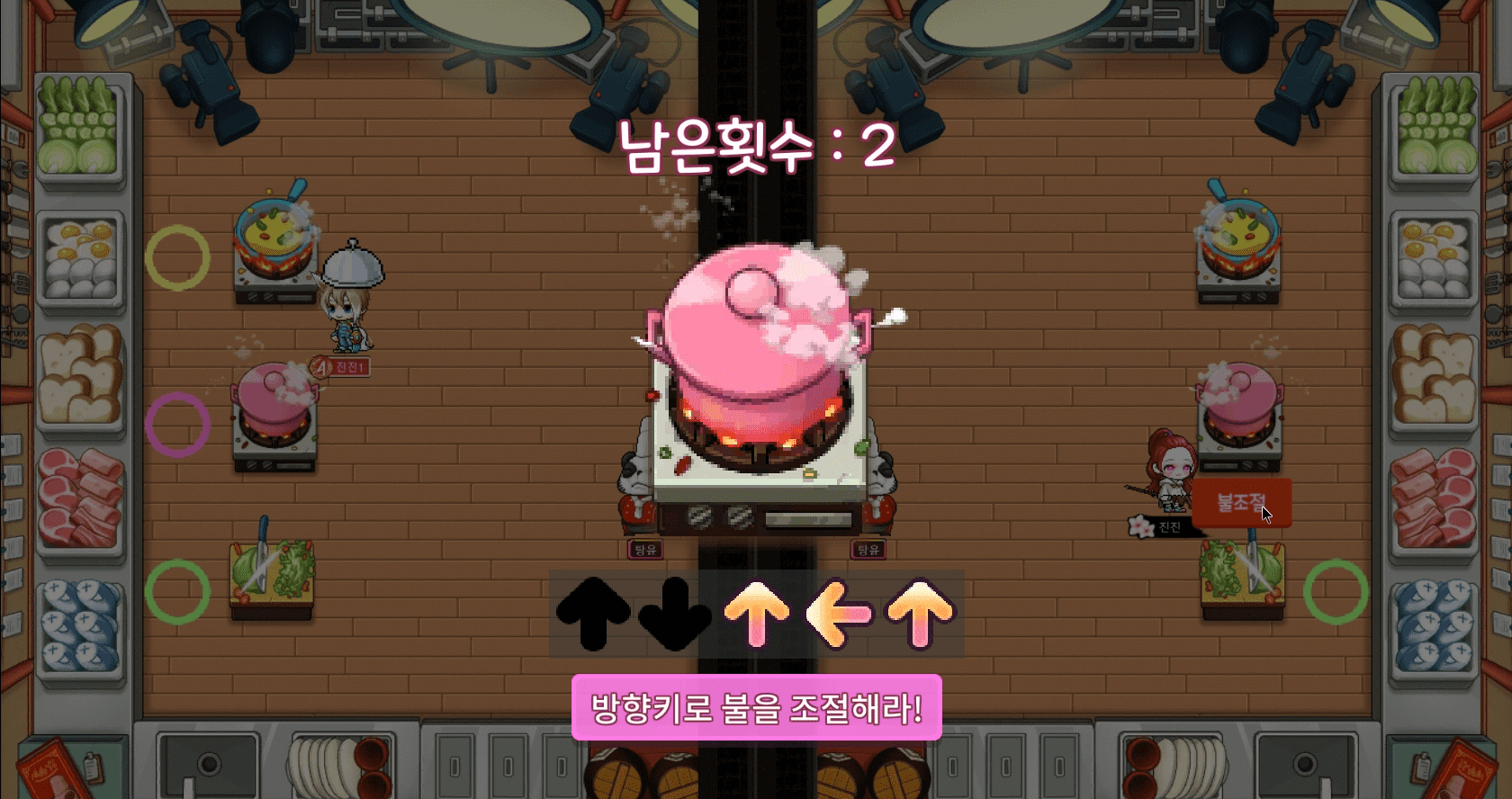This screenshot has width=1512, height=799.
Task: Tap the red 불조절 button
Action: point(1240,503)
